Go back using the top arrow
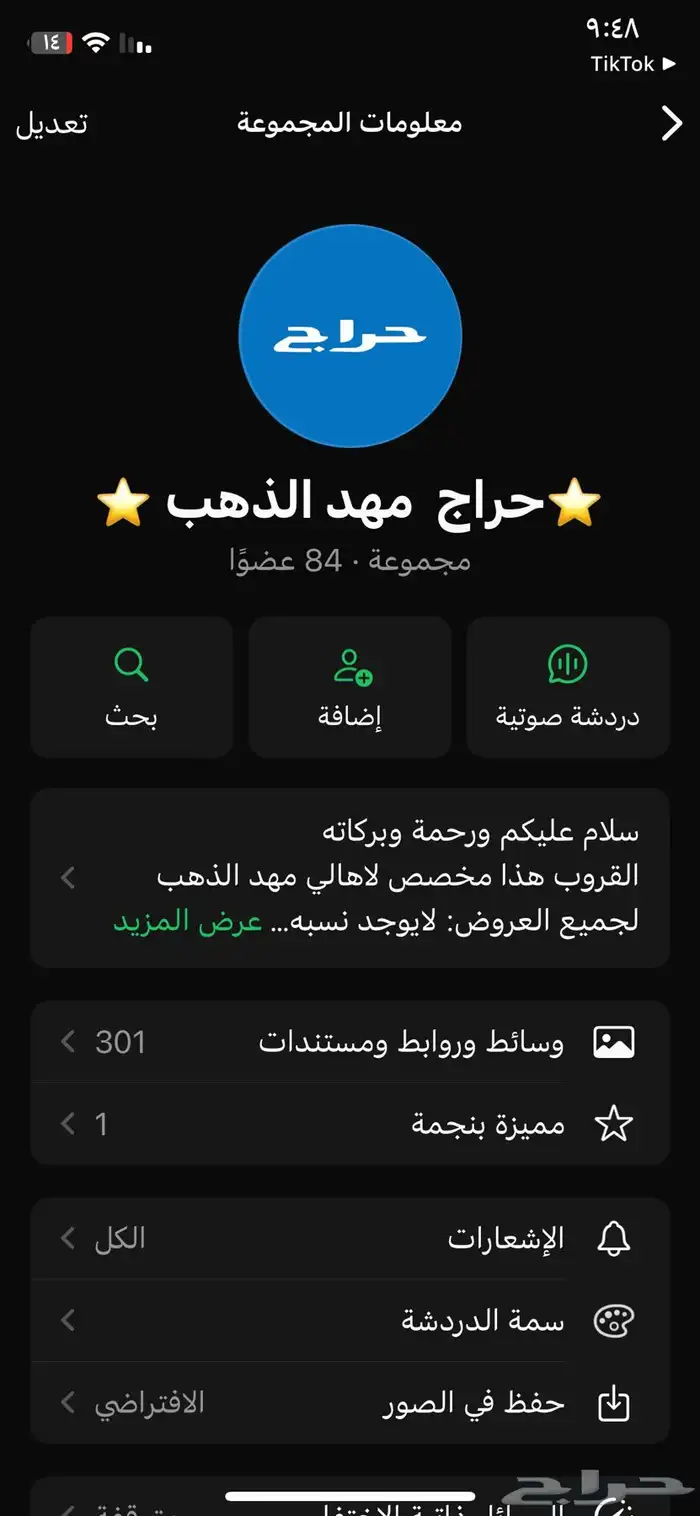700x1516 pixels. pos(671,124)
